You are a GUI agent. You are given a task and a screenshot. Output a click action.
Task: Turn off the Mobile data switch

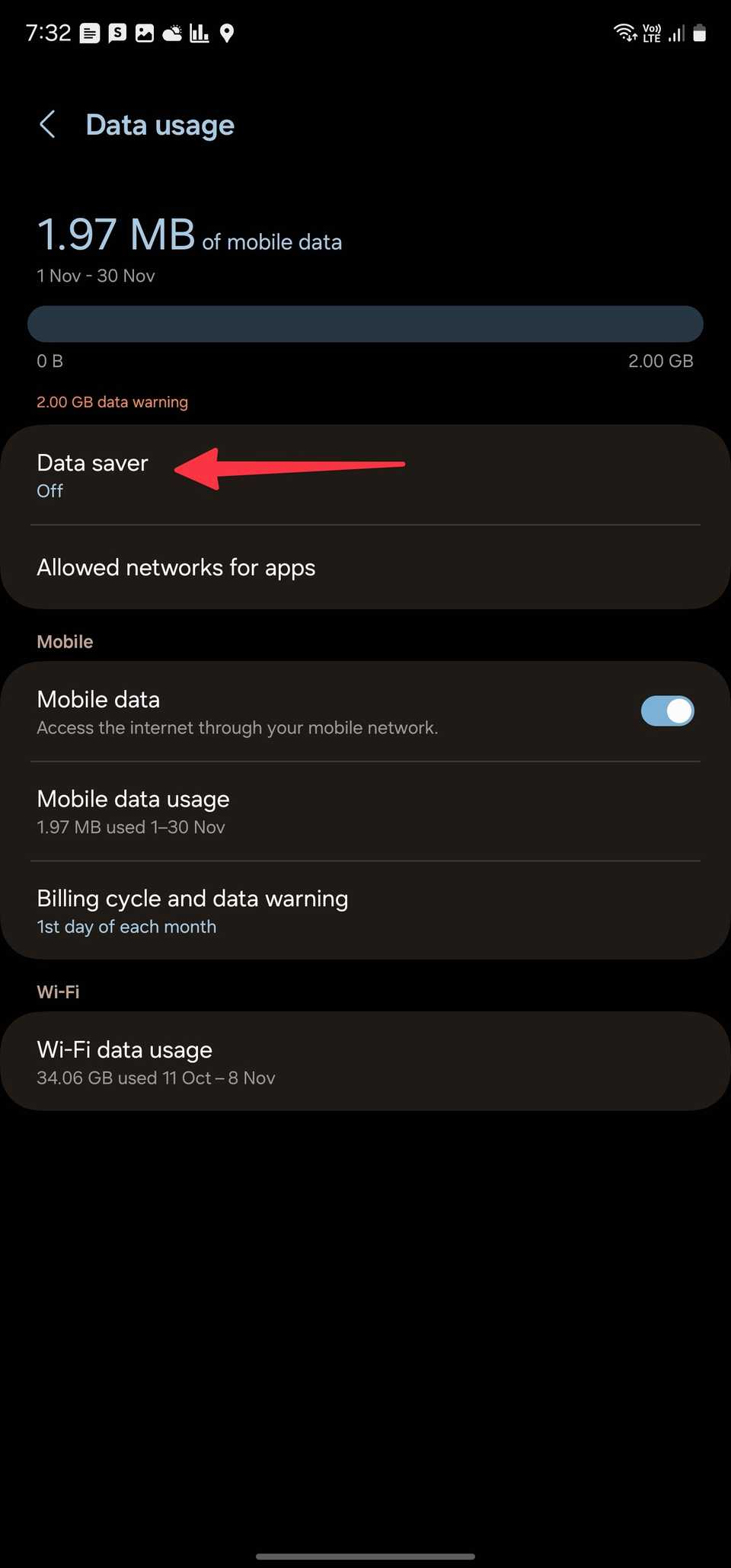click(667, 711)
